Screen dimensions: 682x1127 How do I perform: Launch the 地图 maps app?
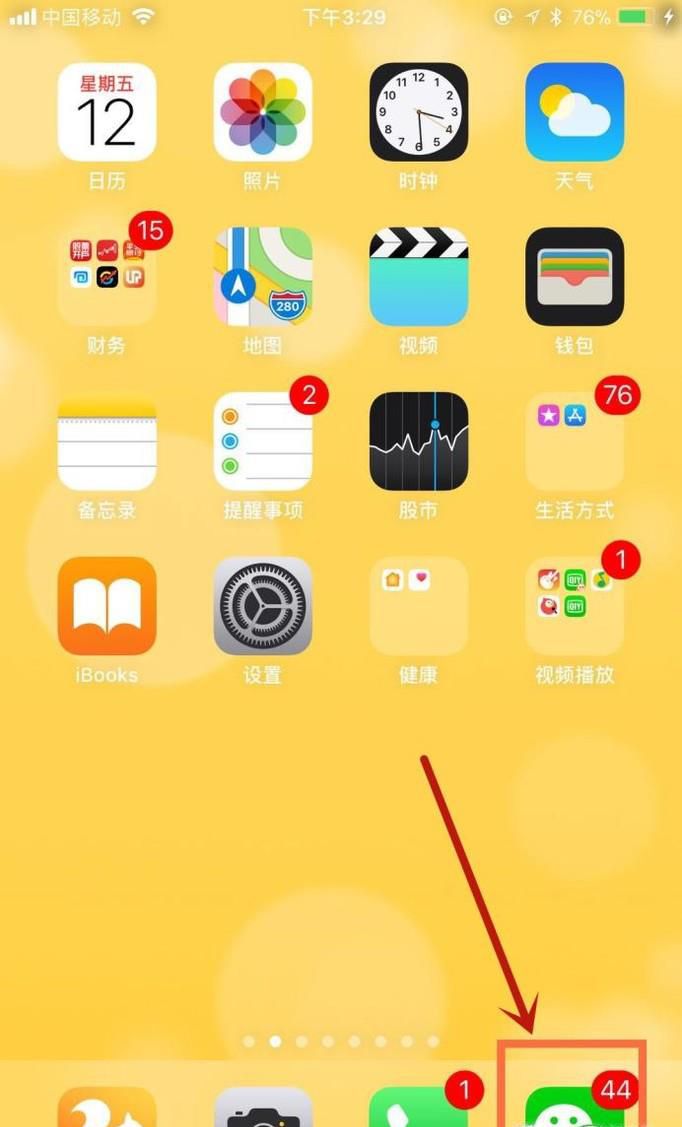[x=263, y=277]
